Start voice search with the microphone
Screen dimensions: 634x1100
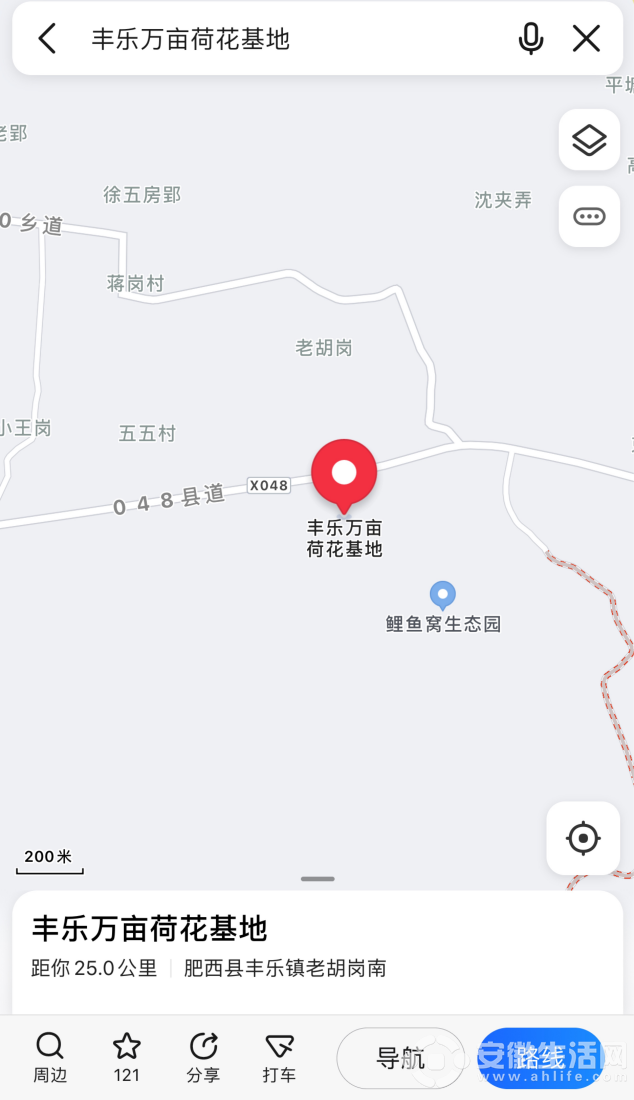(x=531, y=39)
